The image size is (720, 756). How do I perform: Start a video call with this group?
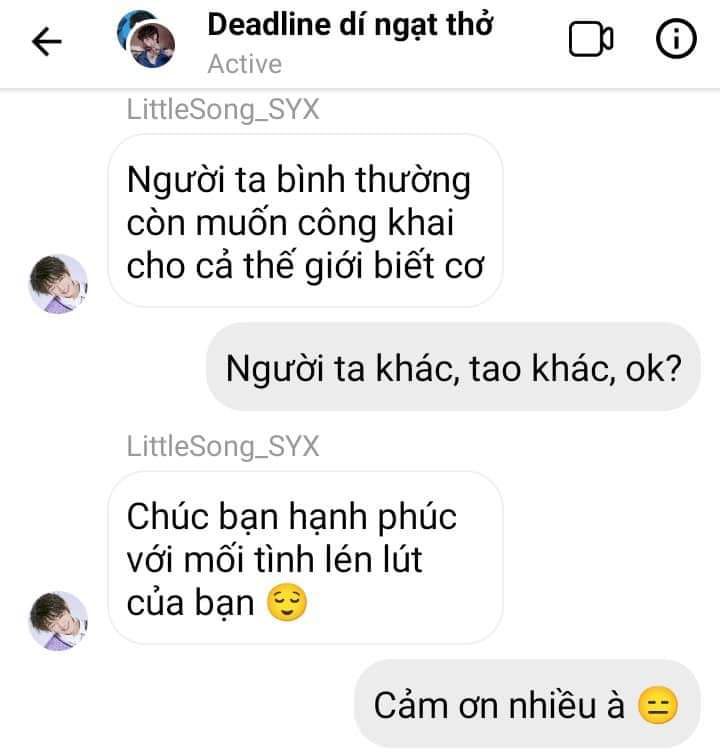tap(590, 40)
